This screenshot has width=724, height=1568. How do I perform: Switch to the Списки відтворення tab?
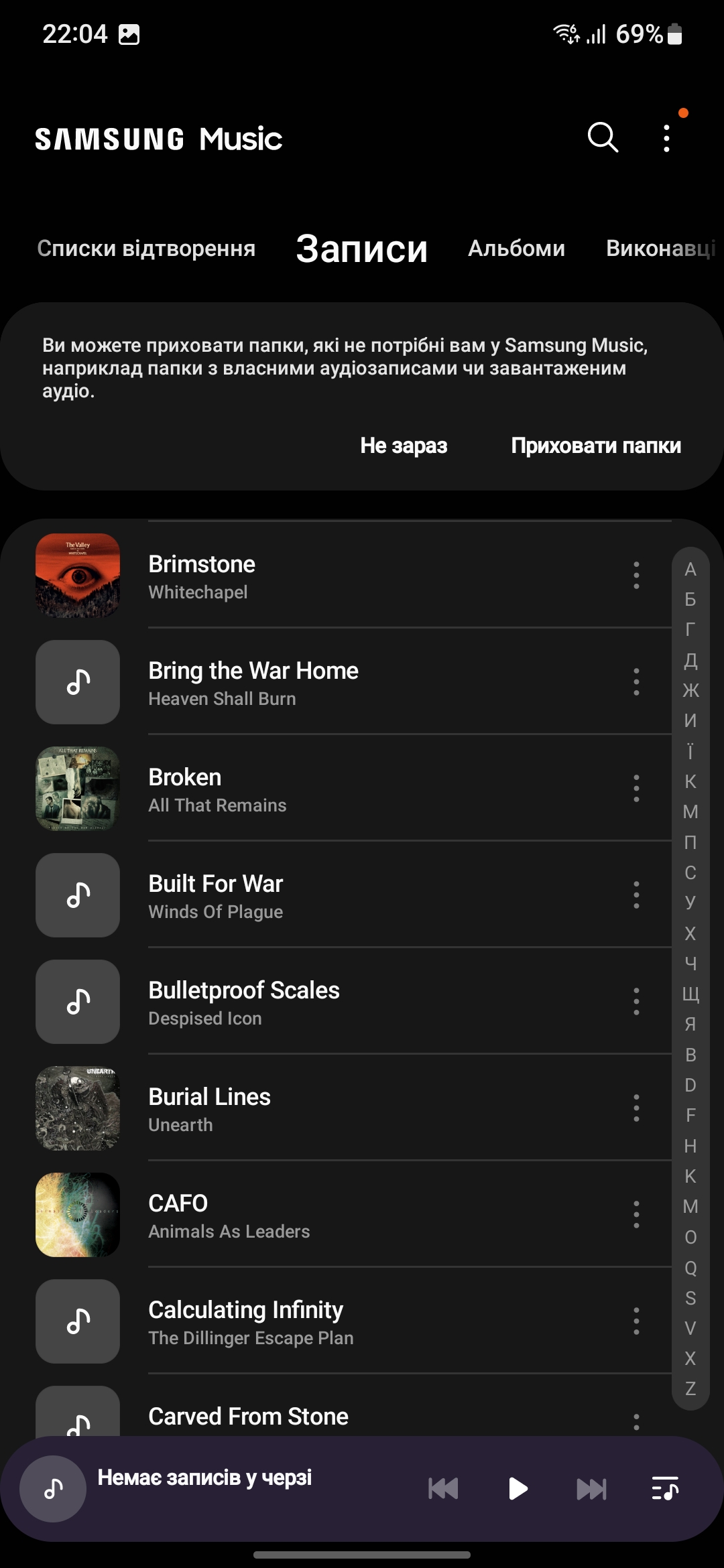[146, 249]
